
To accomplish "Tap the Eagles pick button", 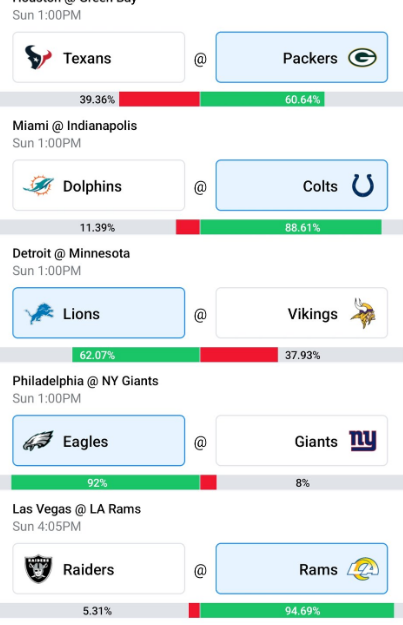I will pyautogui.click(x=98, y=440).
